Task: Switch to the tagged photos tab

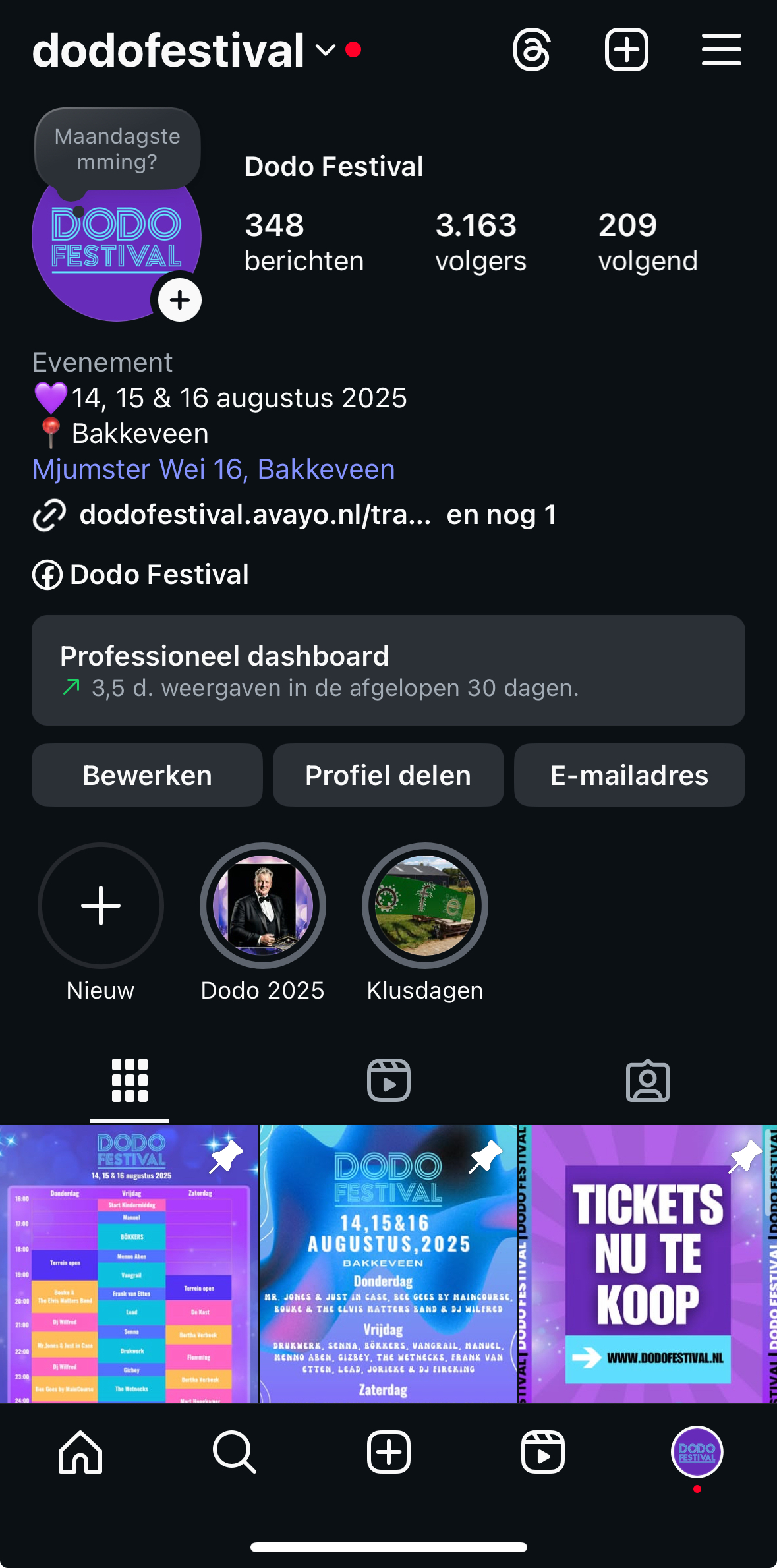Action: [647, 1080]
